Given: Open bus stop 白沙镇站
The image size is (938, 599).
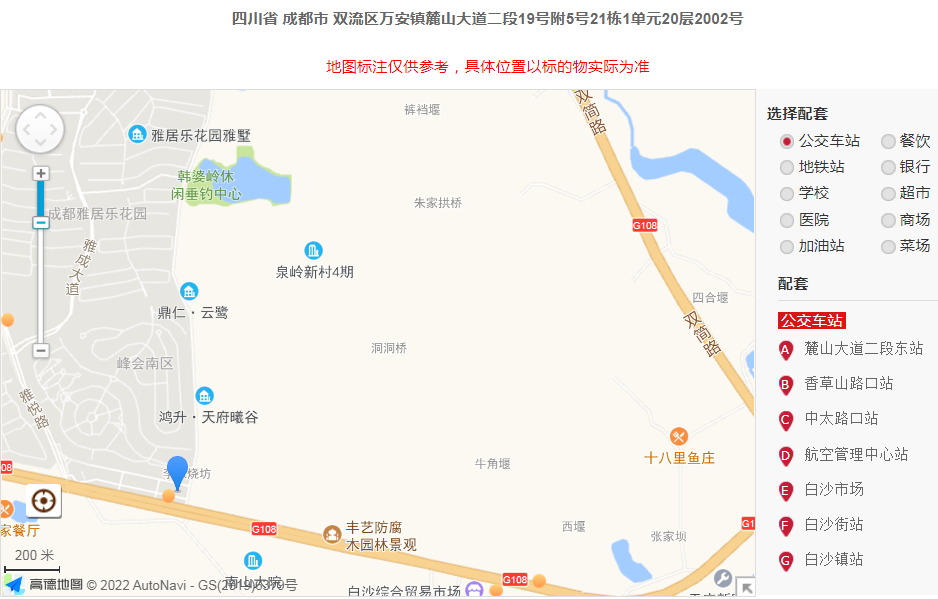Looking at the screenshot, I should pos(833,560).
